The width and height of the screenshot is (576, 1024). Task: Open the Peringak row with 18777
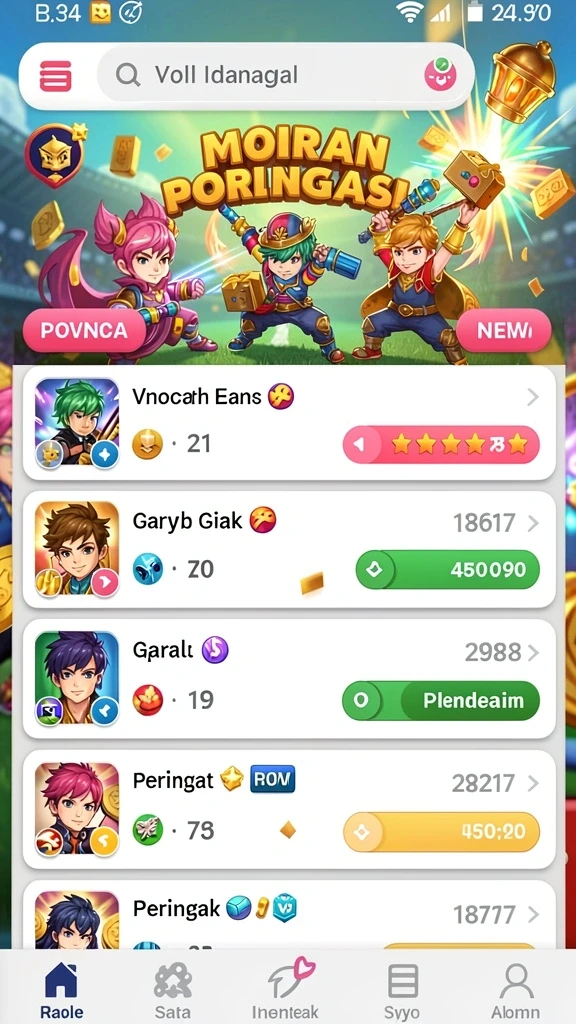click(x=289, y=915)
